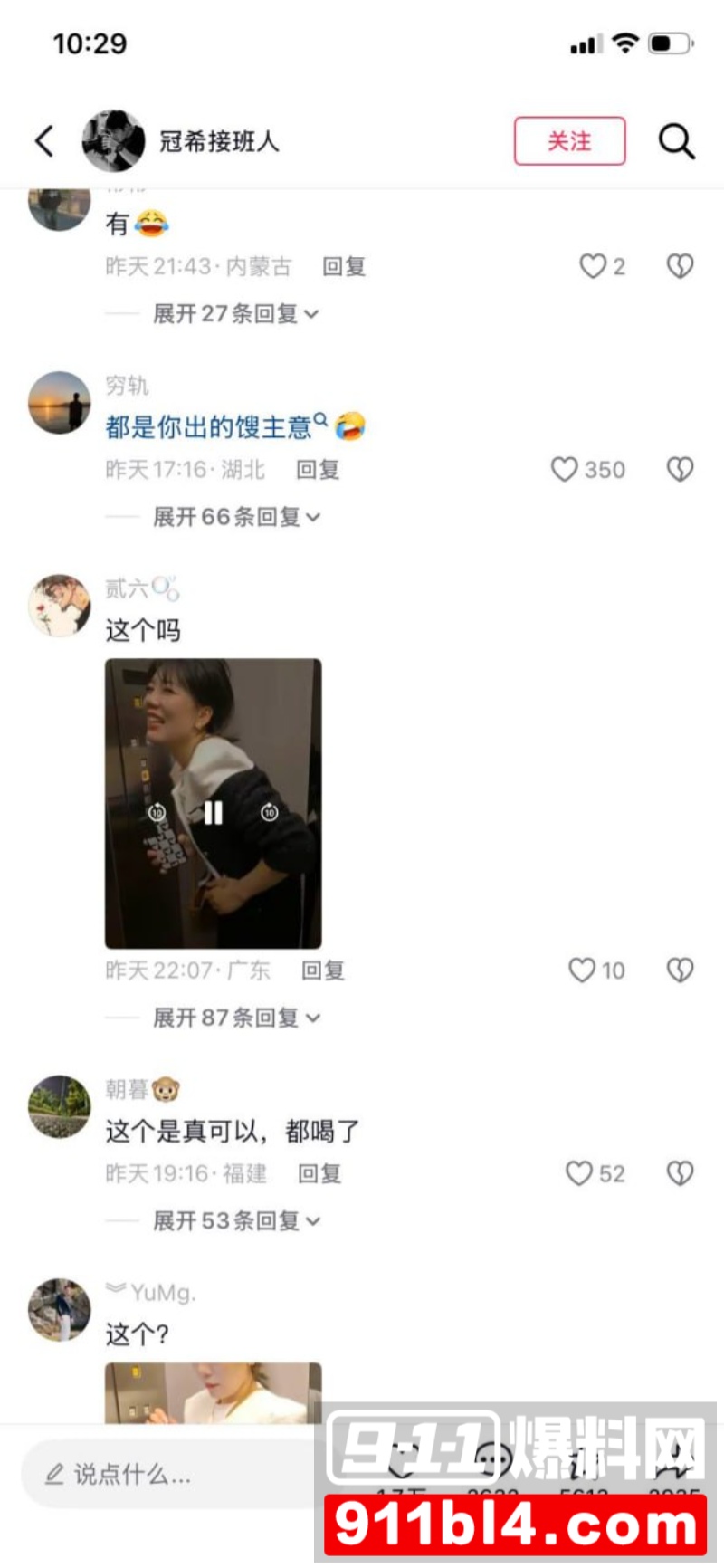This screenshot has height=1568, width=724.
Task: Like 贰六's comment with 10 likes
Action: click(x=582, y=970)
